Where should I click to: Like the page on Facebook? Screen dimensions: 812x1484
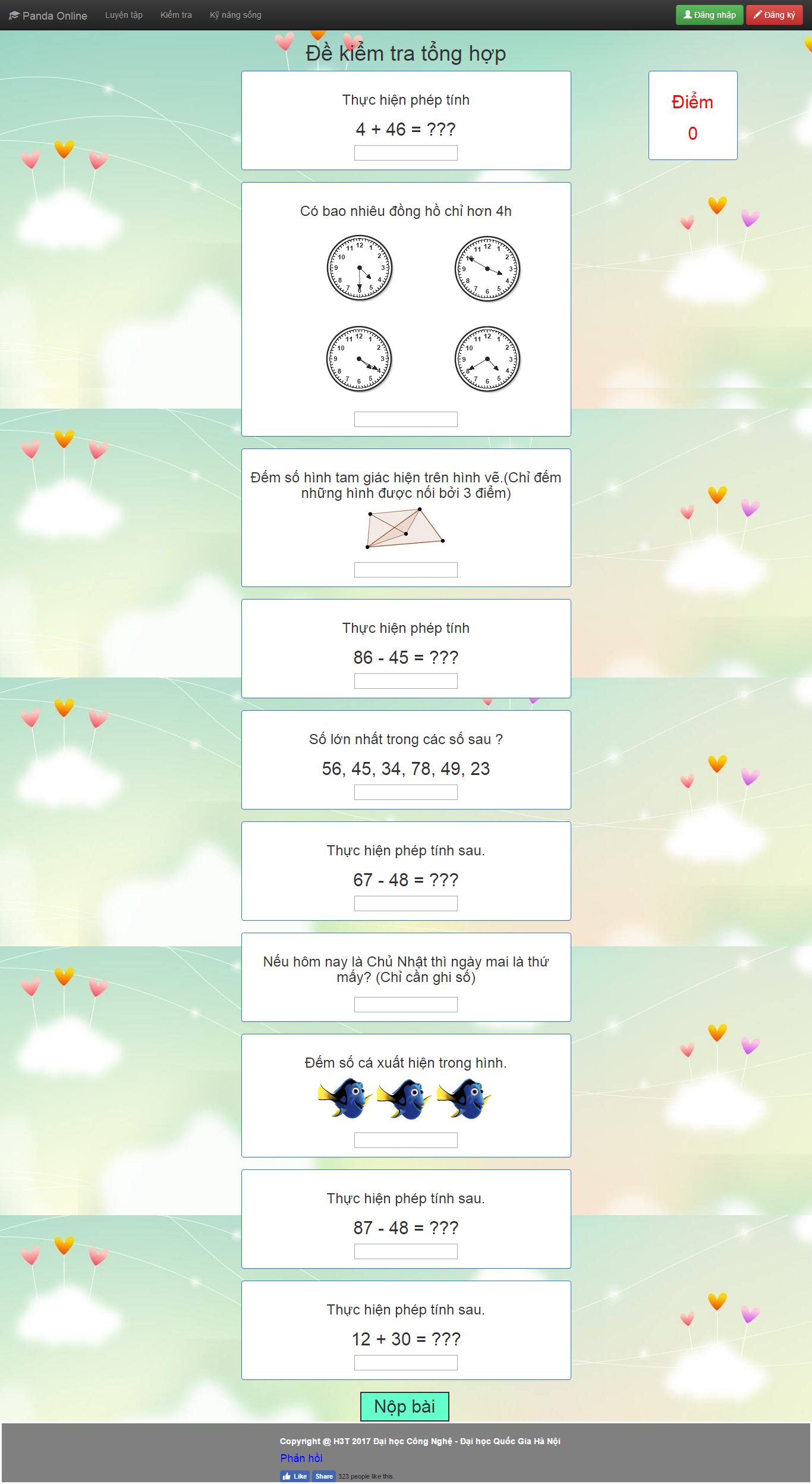pyautogui.click(x=295, y=1476)
